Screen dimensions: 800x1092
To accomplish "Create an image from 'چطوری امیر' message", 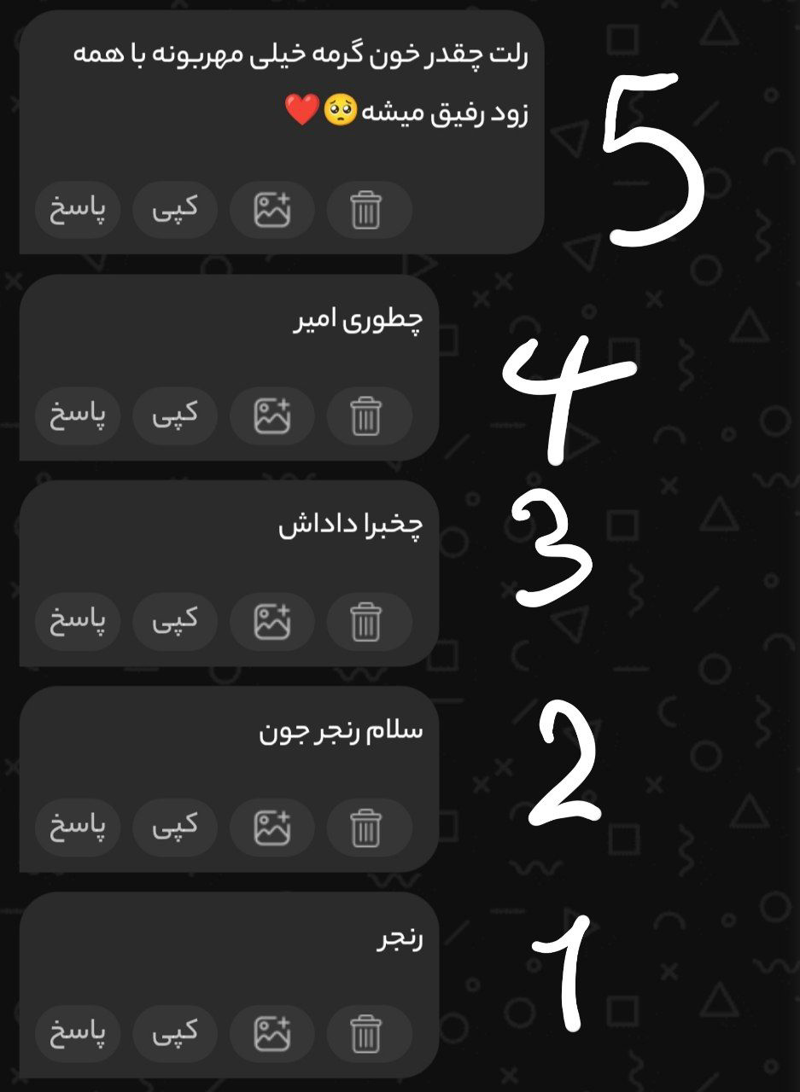I will [x=272, y=416].
